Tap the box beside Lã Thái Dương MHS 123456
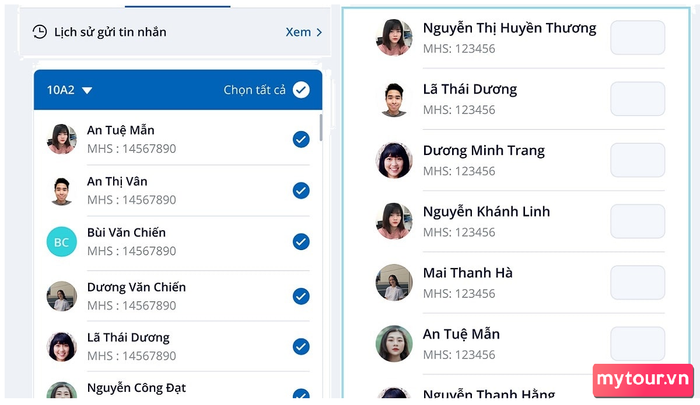Viewport: 700px width, 405px height. (637, 99)
